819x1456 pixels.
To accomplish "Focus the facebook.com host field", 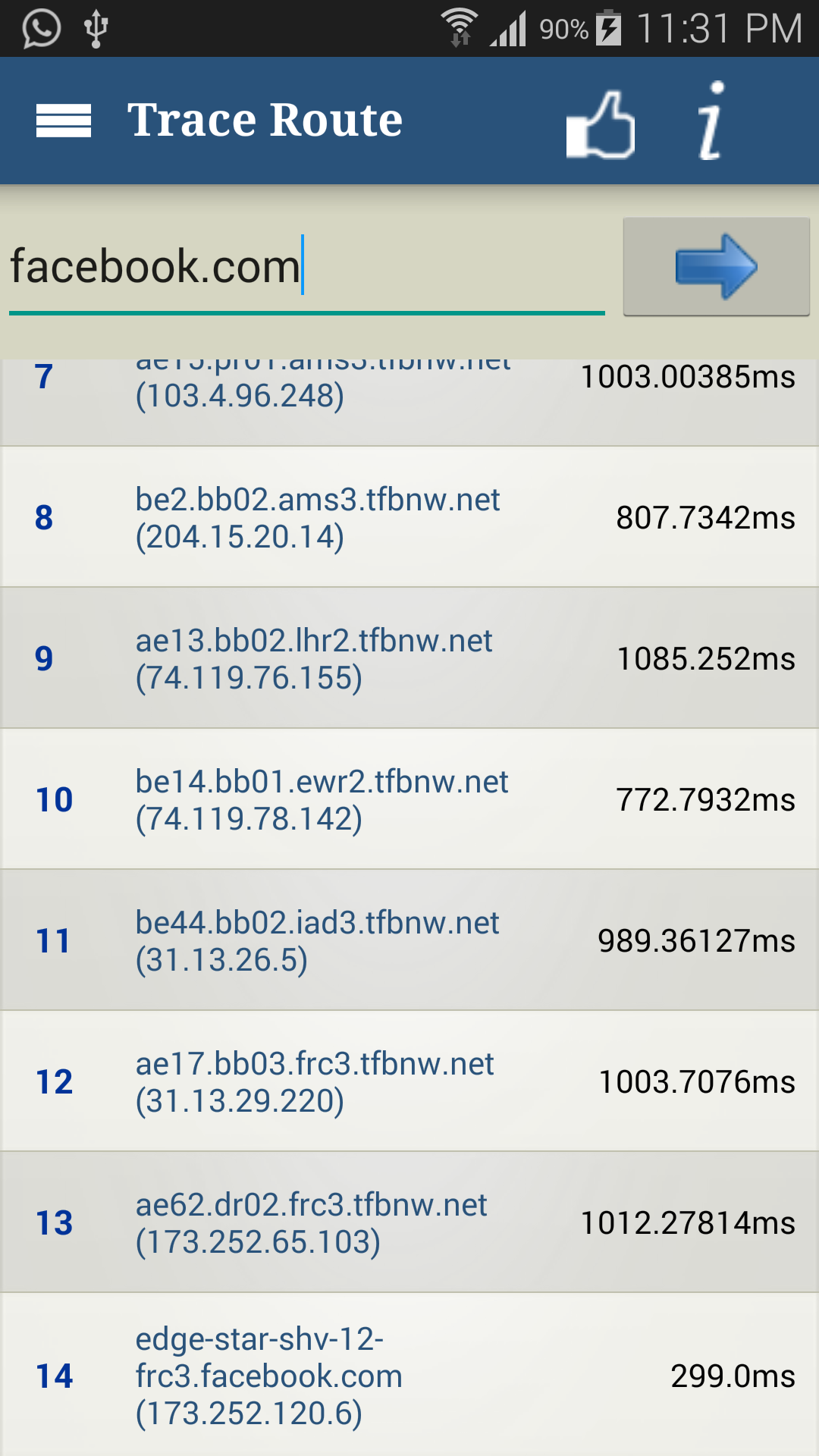I will point(307,267).
